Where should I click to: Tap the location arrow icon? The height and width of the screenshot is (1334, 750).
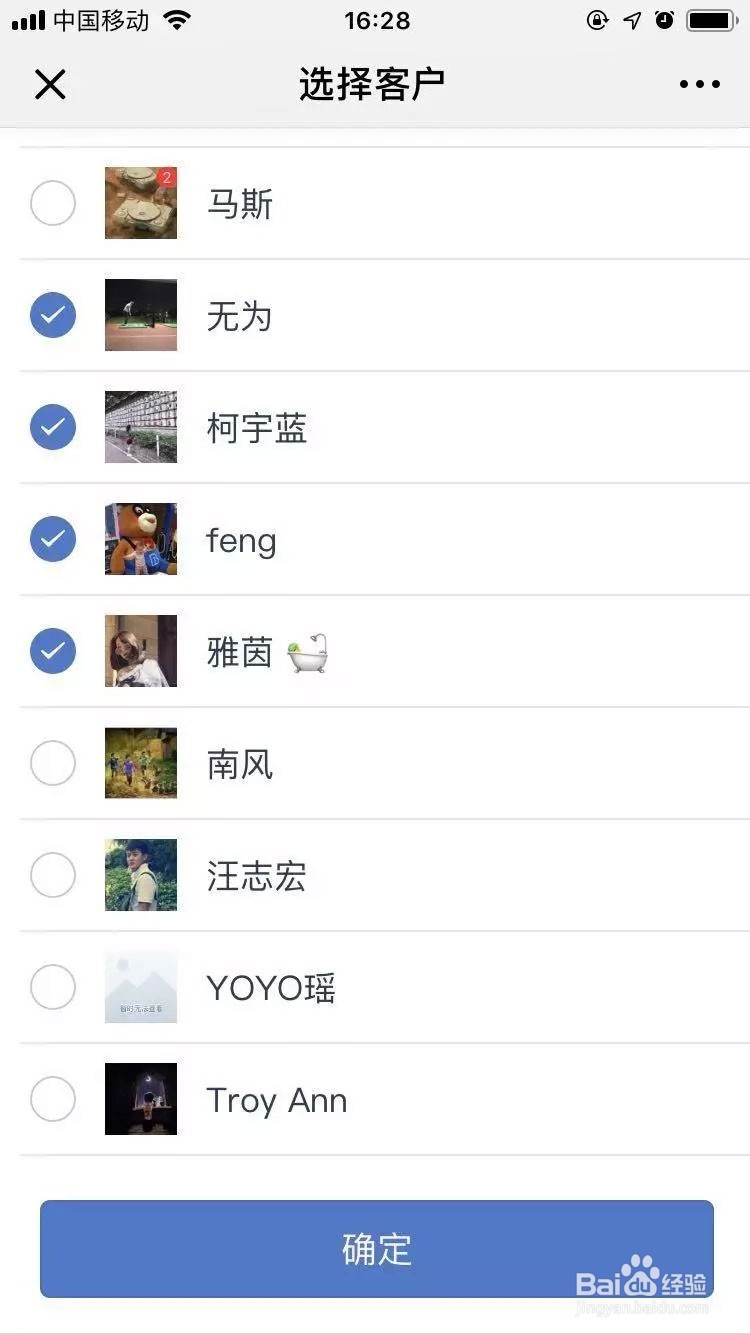point(632,19)
